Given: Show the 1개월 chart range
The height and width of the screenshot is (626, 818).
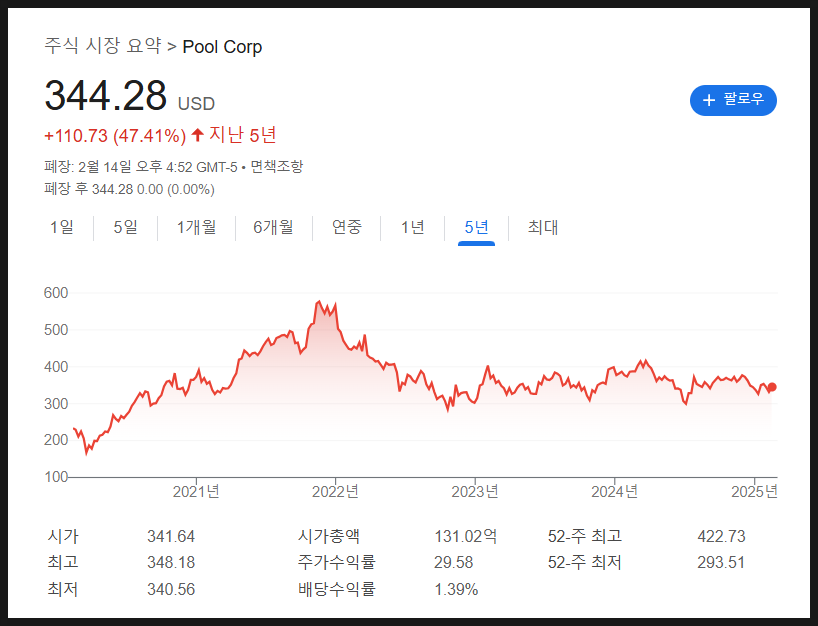Looking at the screenshot, I should pyautogui.click(x=196, y=228).
